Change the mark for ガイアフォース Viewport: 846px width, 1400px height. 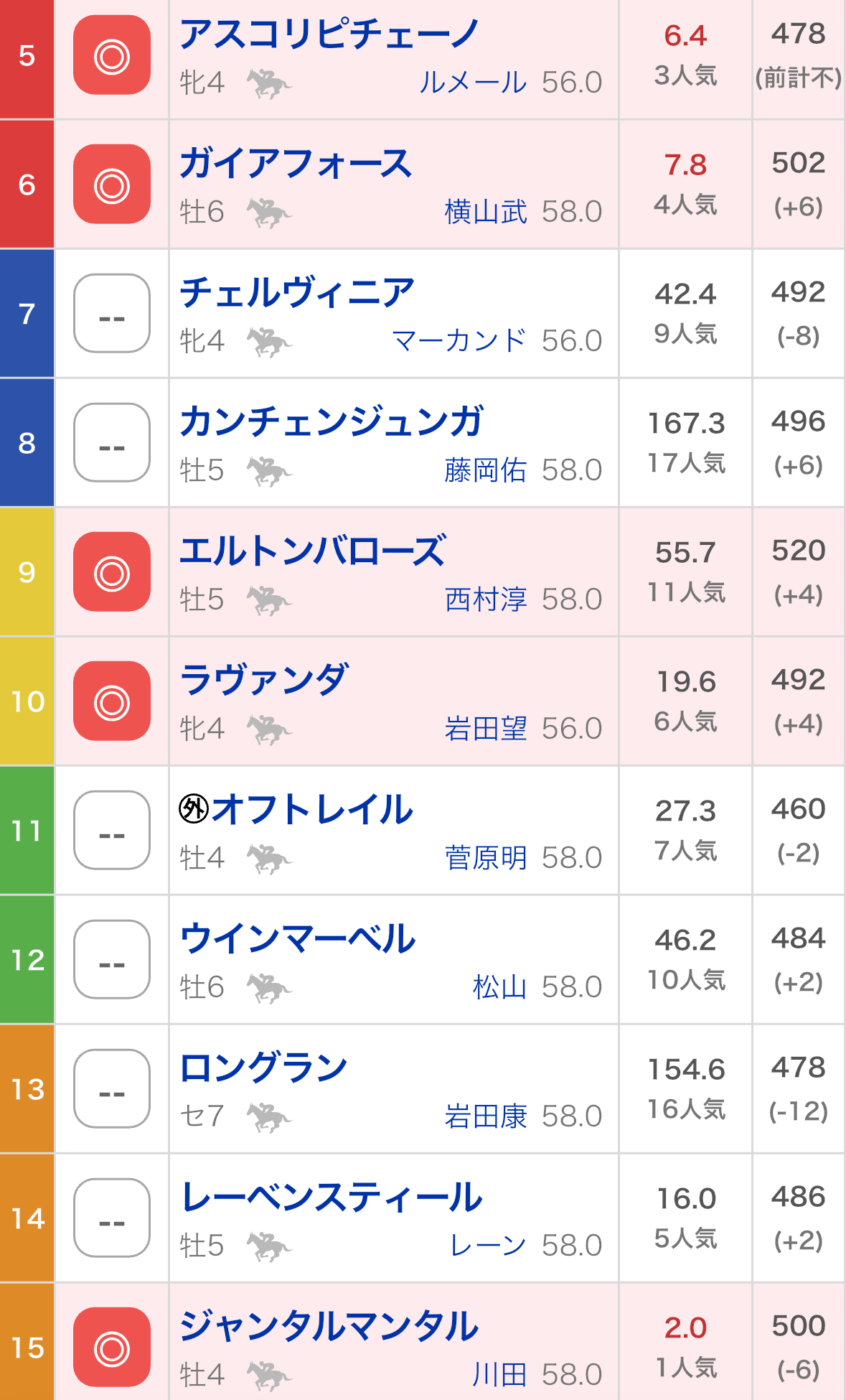point(112,185)
